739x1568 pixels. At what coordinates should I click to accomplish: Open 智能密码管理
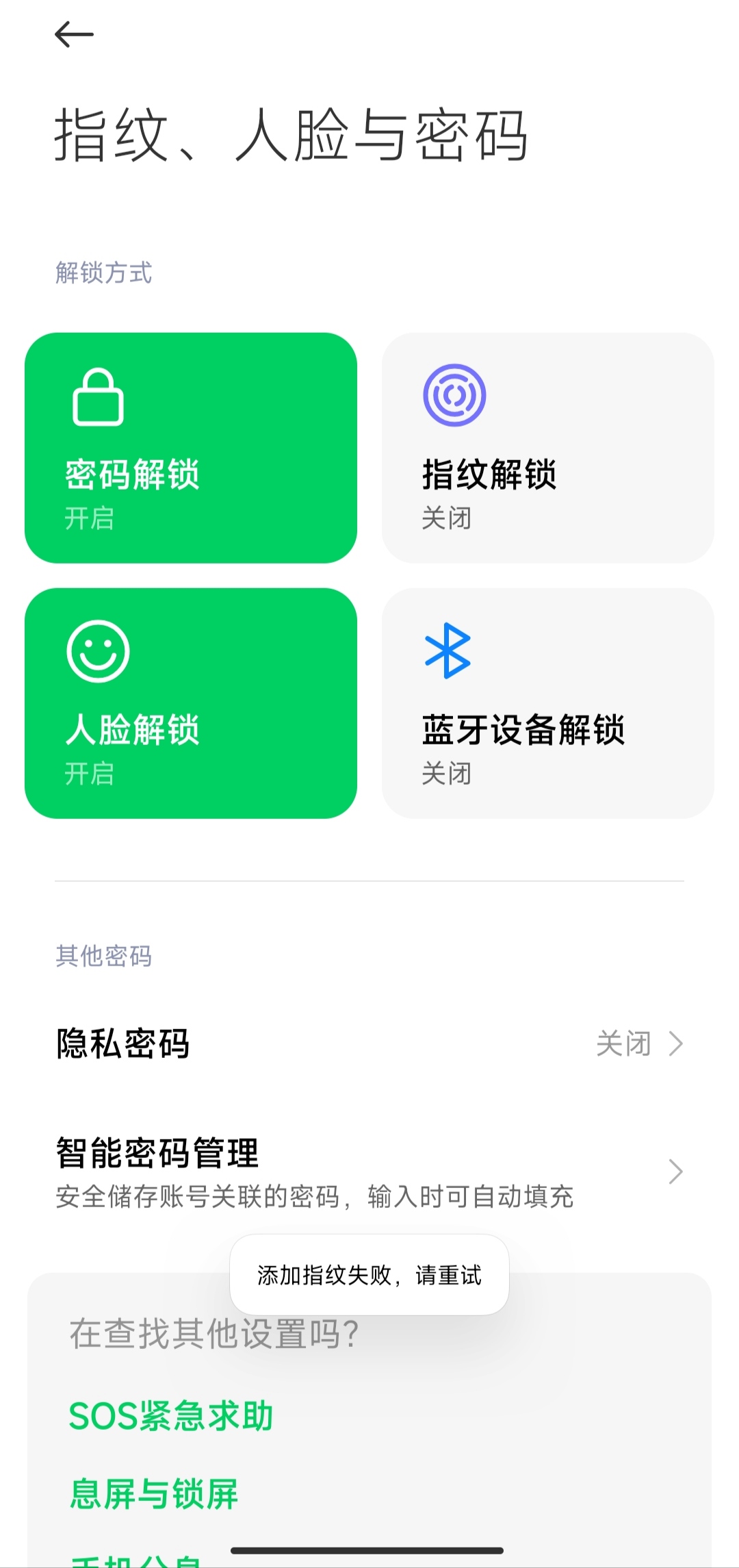(369, 1172)
